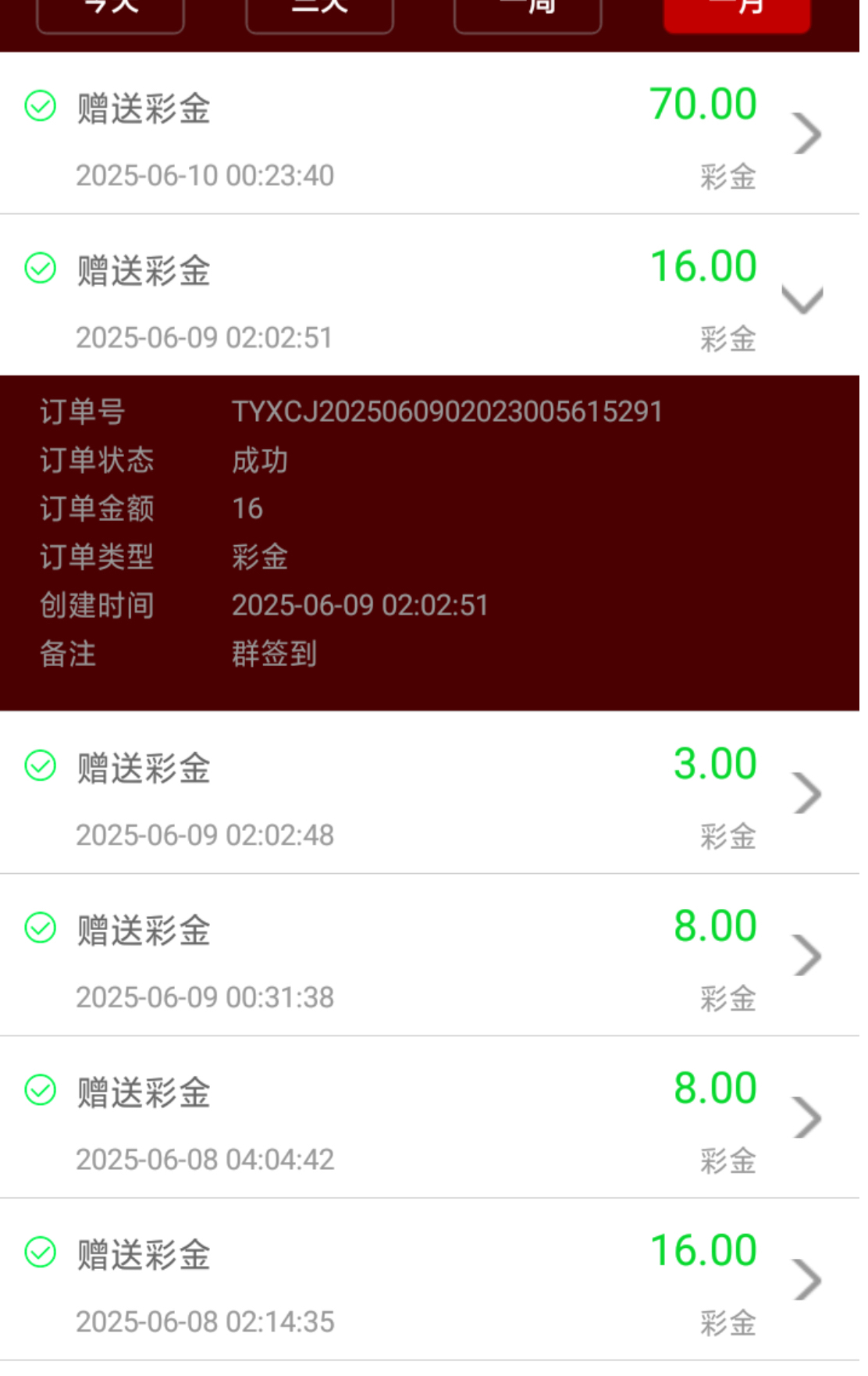Switch to the 一周 (one week) filter tab
Screen dimensions: 868x1376
coord(528,13)
